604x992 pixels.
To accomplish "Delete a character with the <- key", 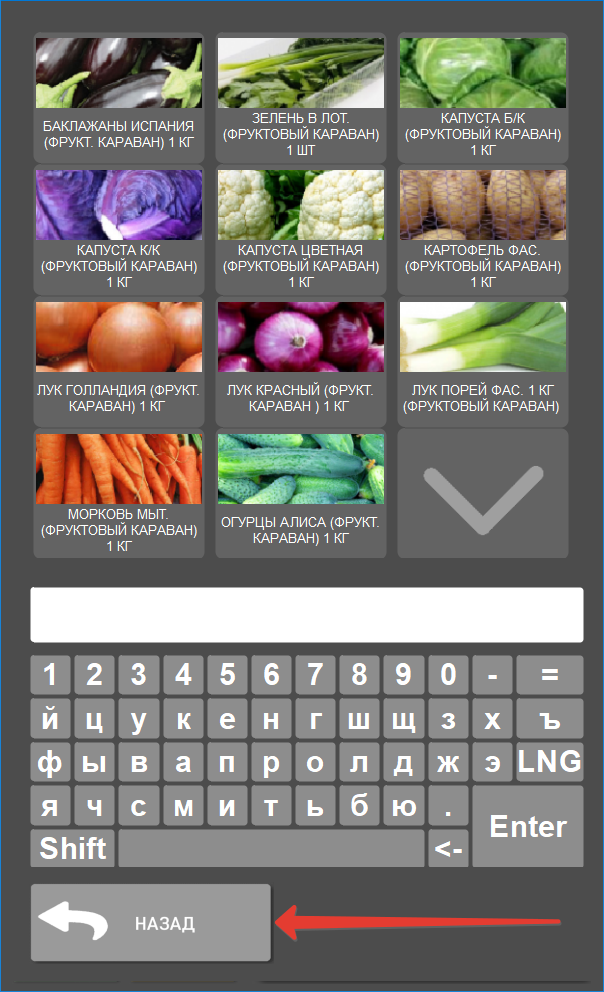I will tap(448, 848).
